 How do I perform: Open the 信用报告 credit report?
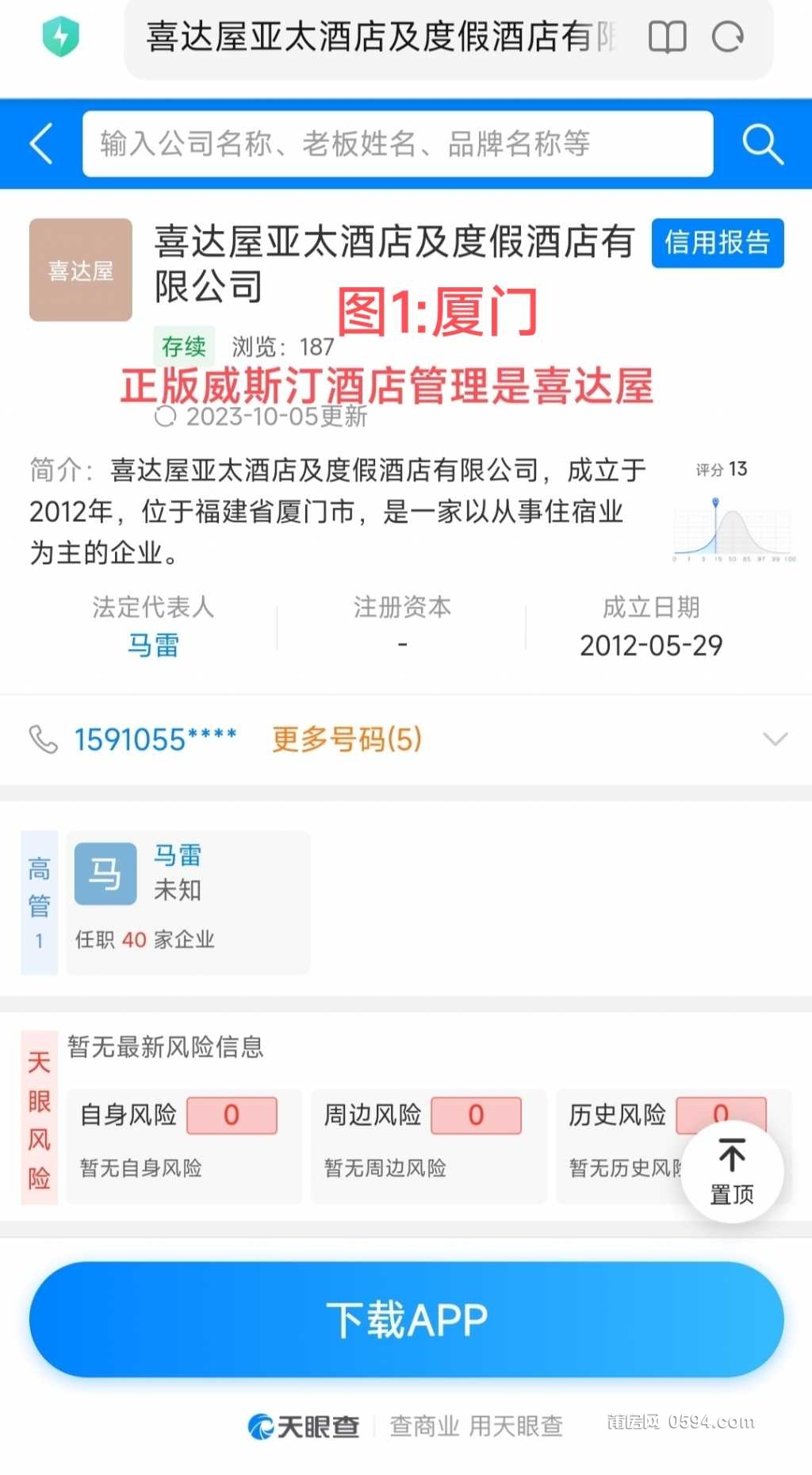point(717,243)
